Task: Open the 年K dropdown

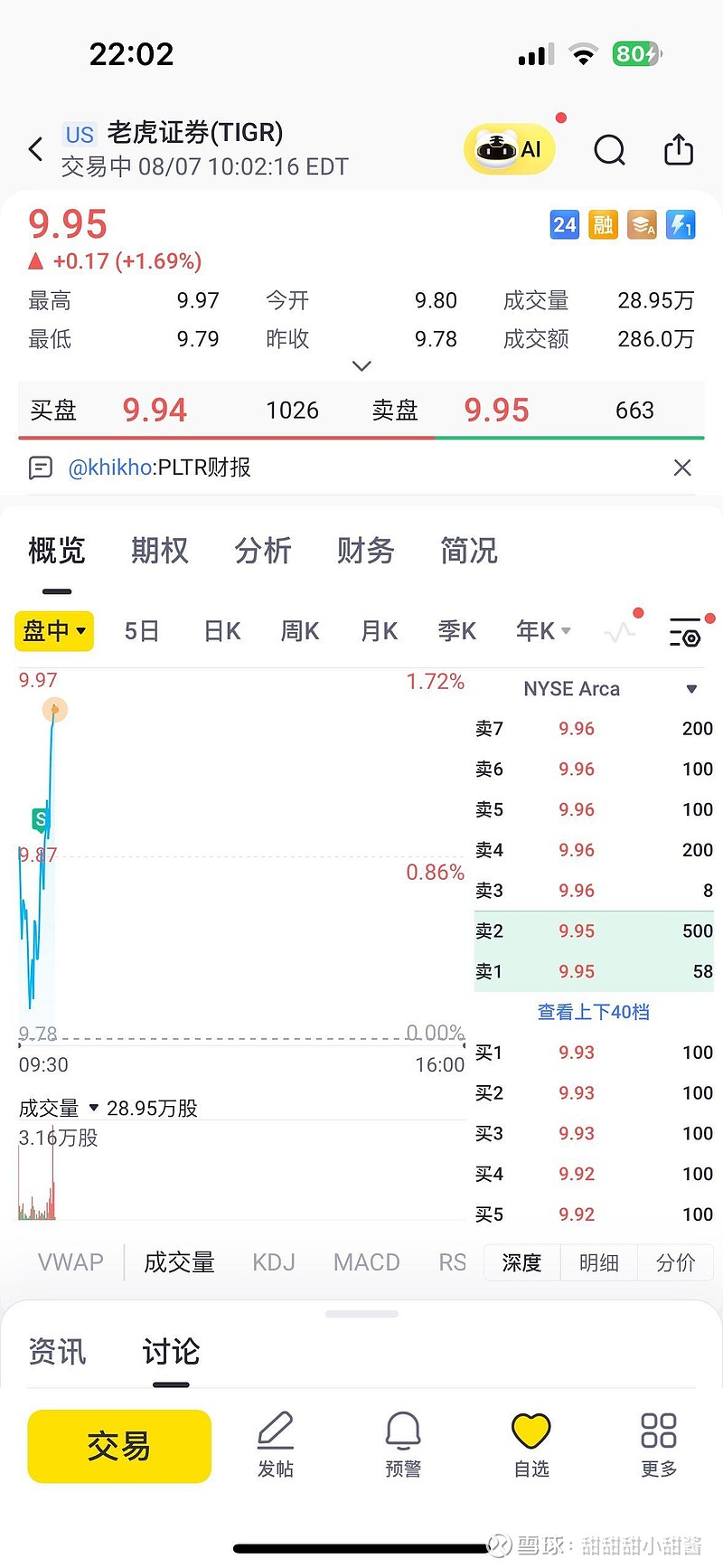Action: [543, 630]
